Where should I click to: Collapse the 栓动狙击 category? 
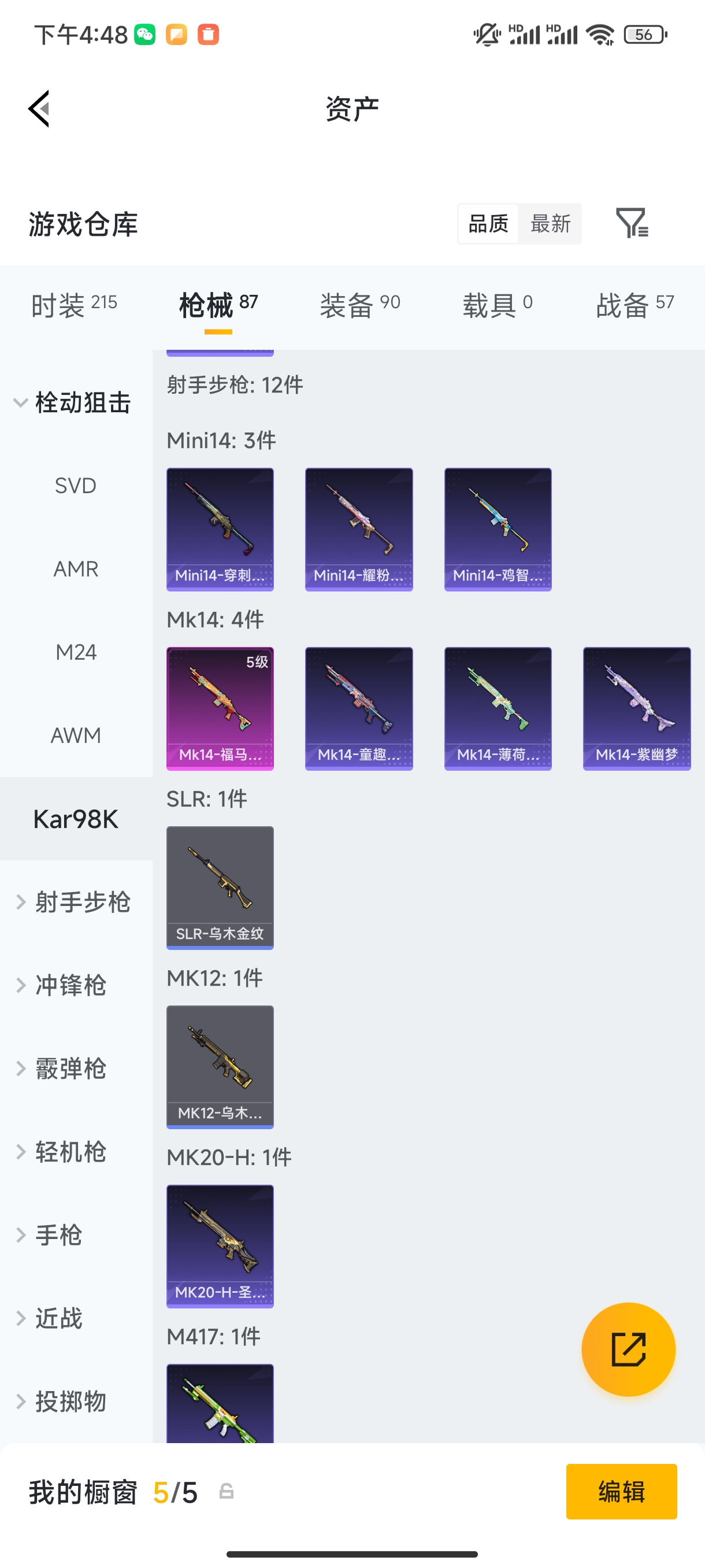[x=73, y=402]
